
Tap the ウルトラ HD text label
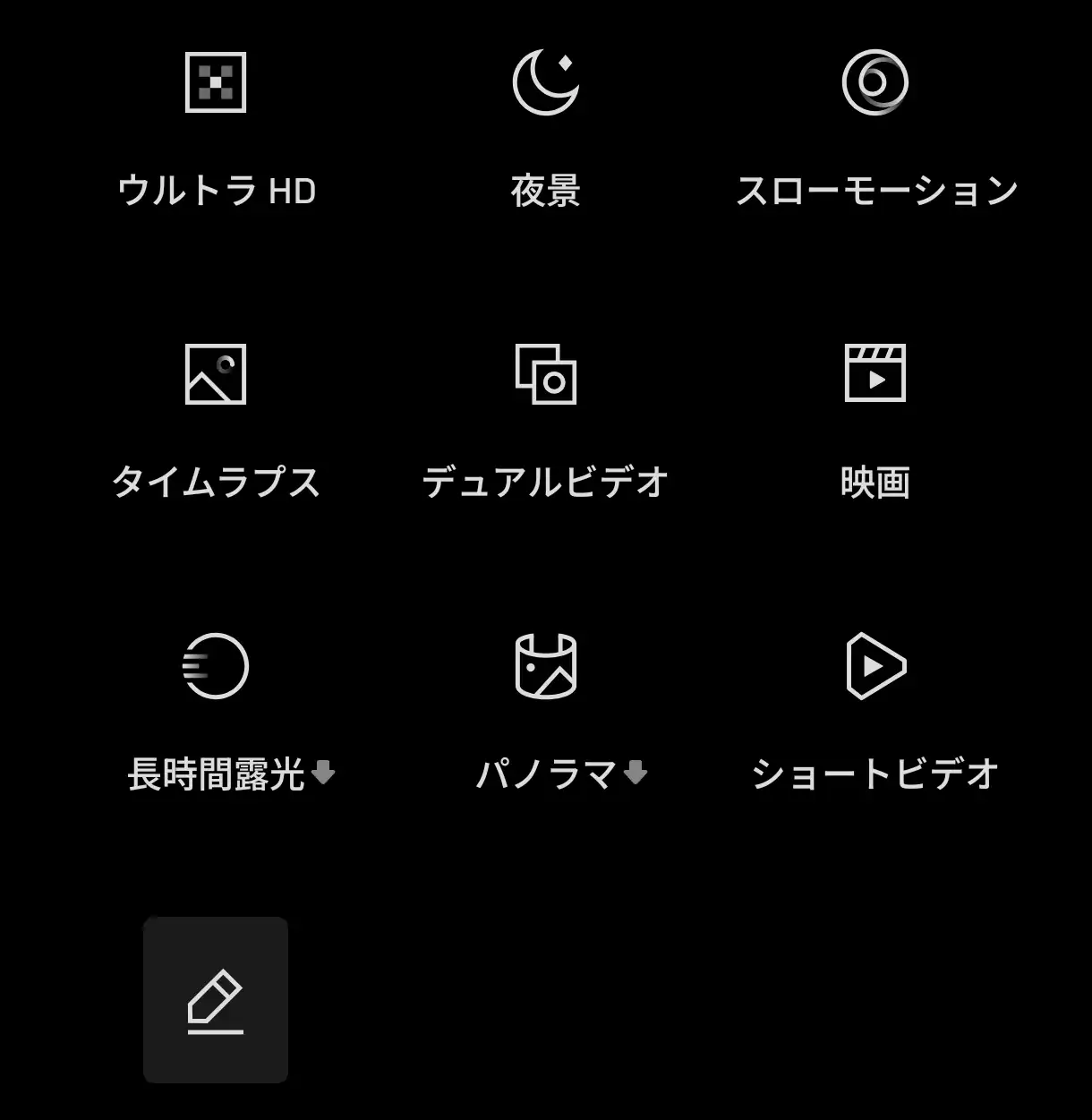(x=217, y=189)
